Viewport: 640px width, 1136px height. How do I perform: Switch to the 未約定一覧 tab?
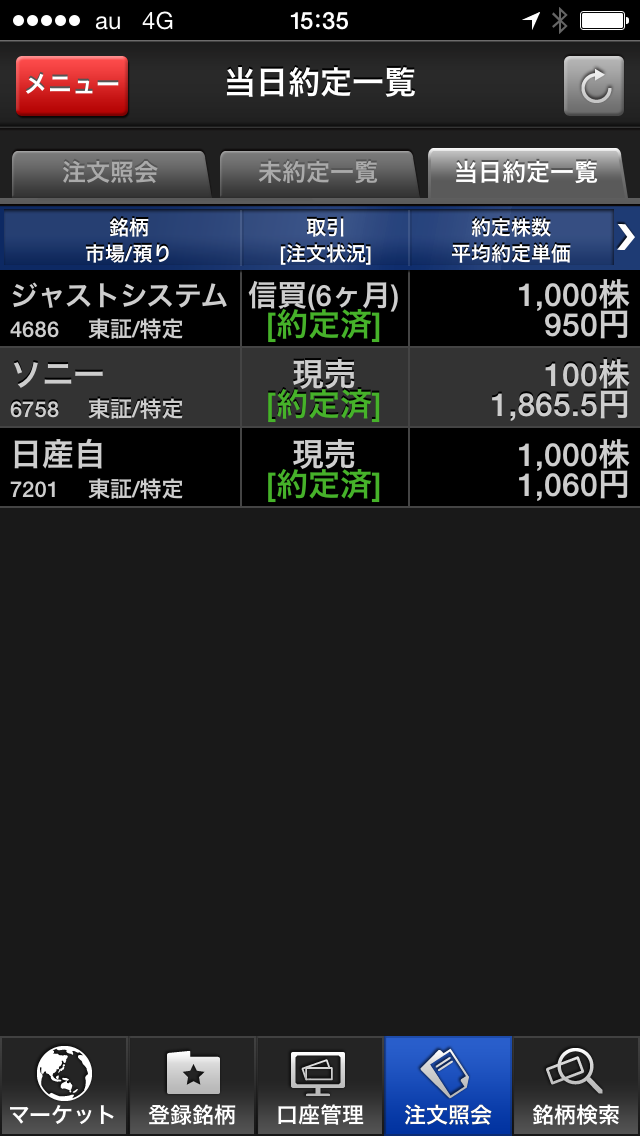[x=317, y=173]
